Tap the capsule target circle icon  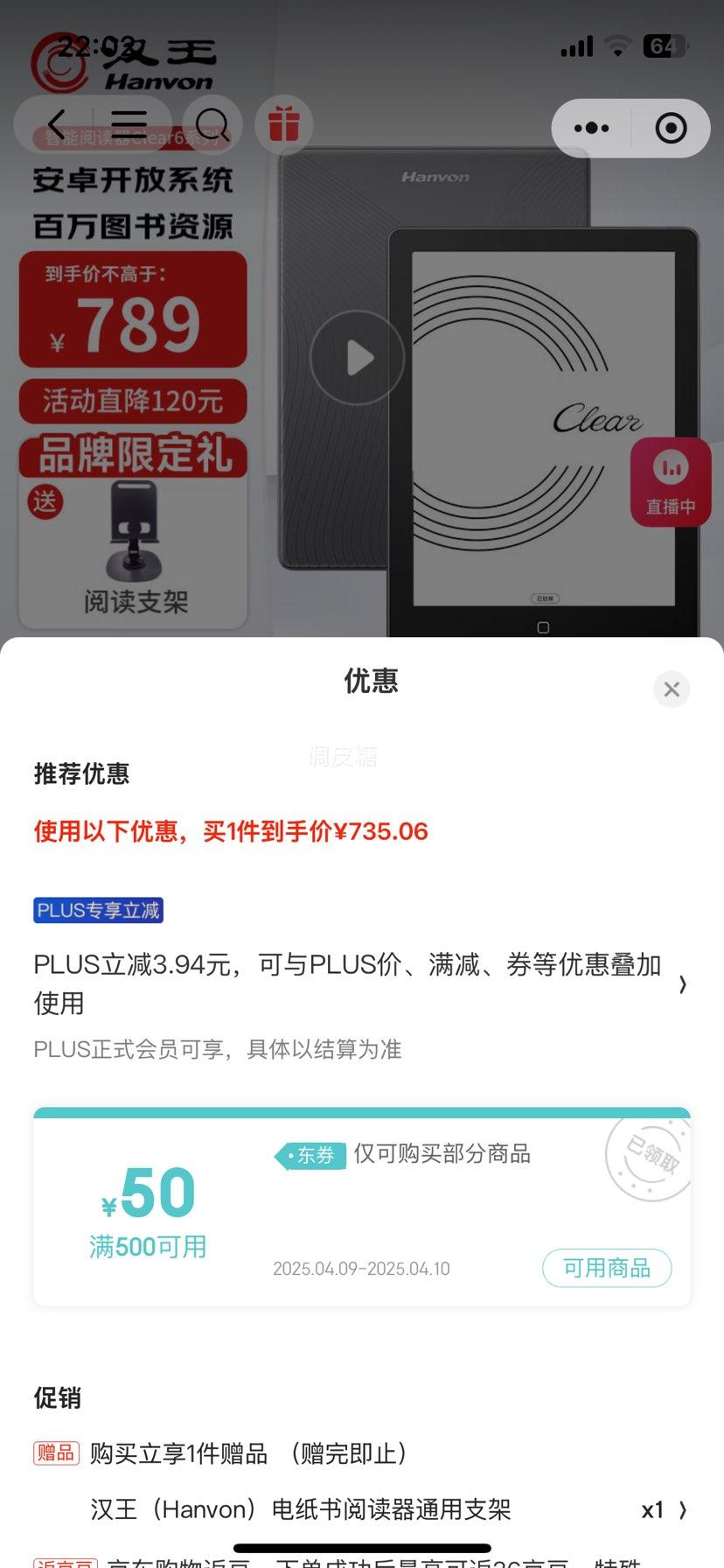(670, 128)
